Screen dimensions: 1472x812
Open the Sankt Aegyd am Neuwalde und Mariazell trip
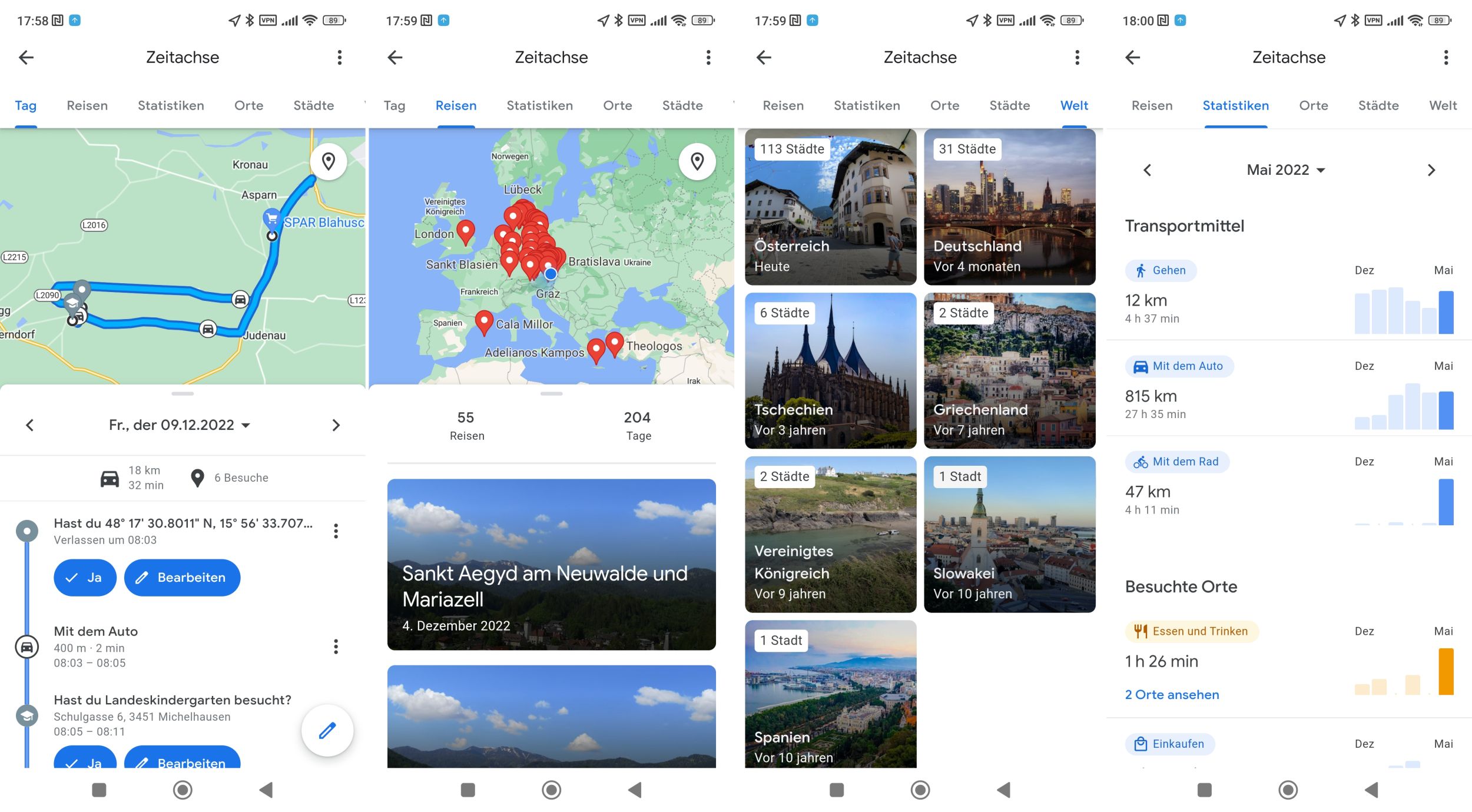tap(551, 564)
